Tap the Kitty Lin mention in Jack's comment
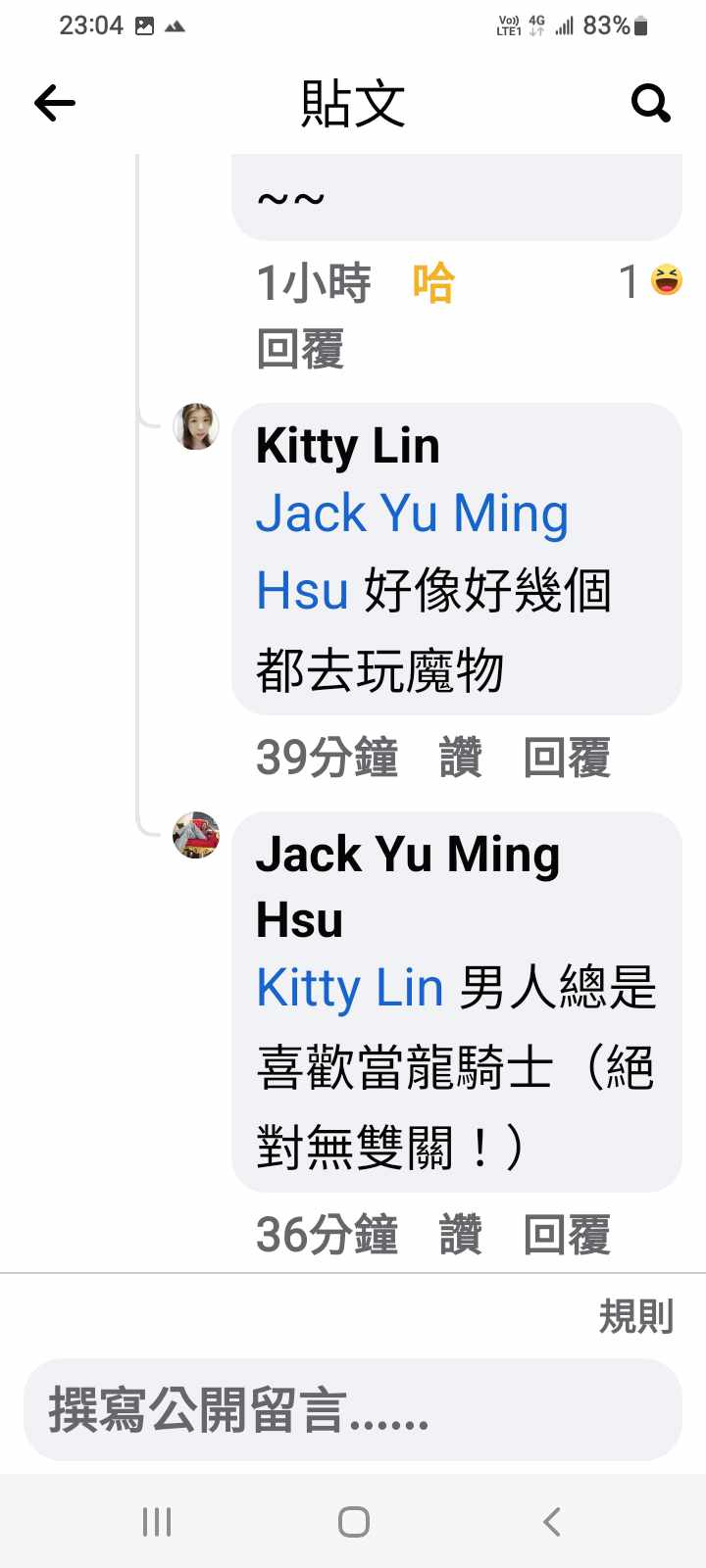Image resolution: width=706 pixels, height=1568 pixels. (350, 987)
